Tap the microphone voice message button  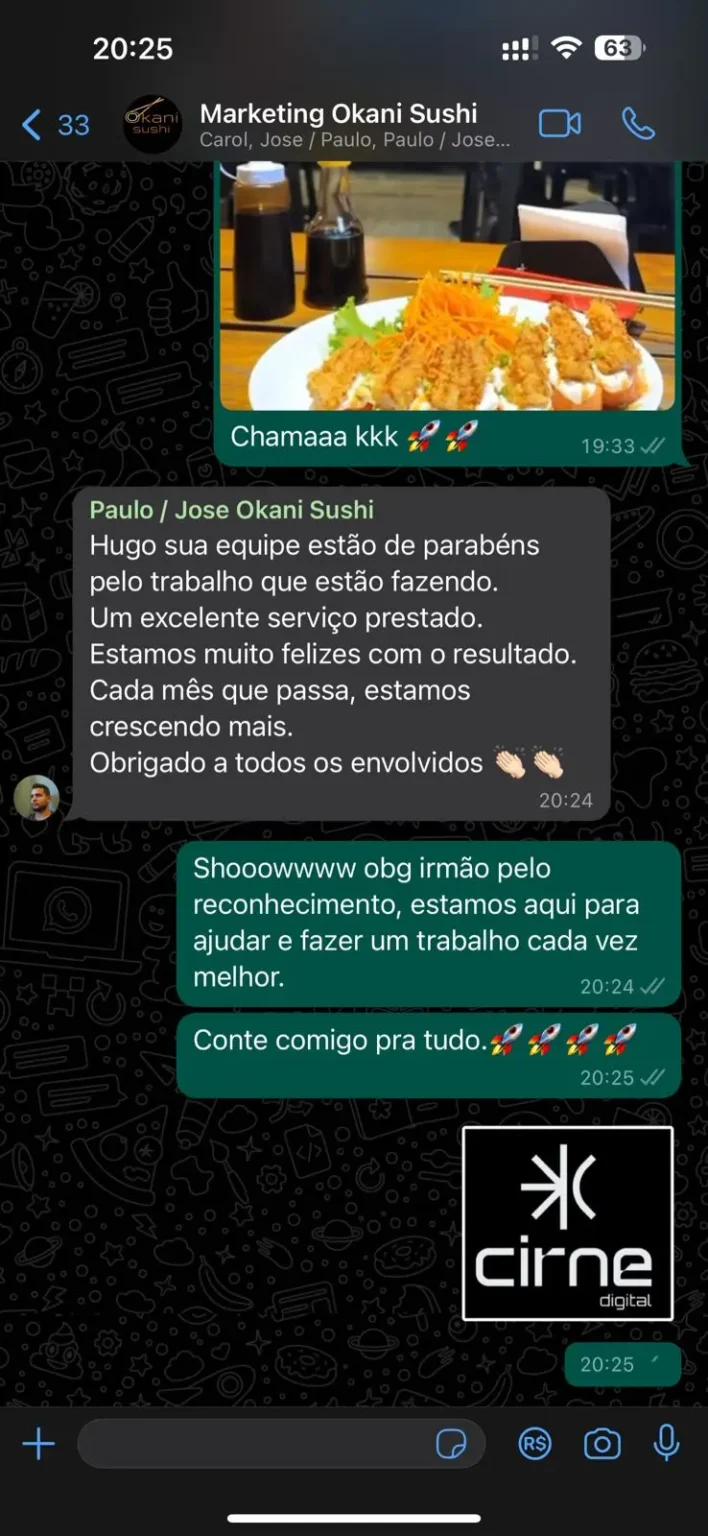tap(666, 1443)
